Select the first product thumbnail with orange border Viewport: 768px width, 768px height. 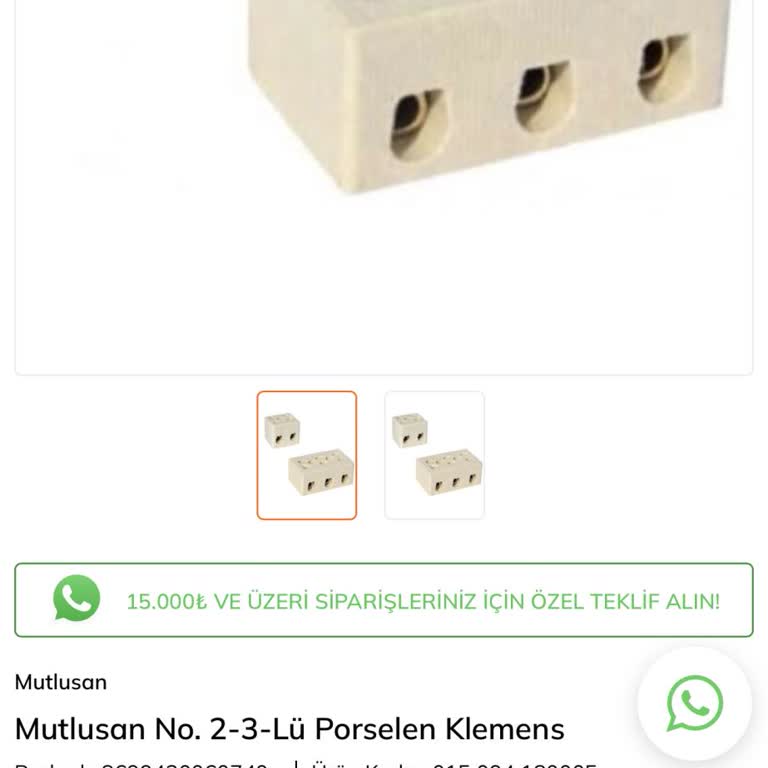click(307, 455)
